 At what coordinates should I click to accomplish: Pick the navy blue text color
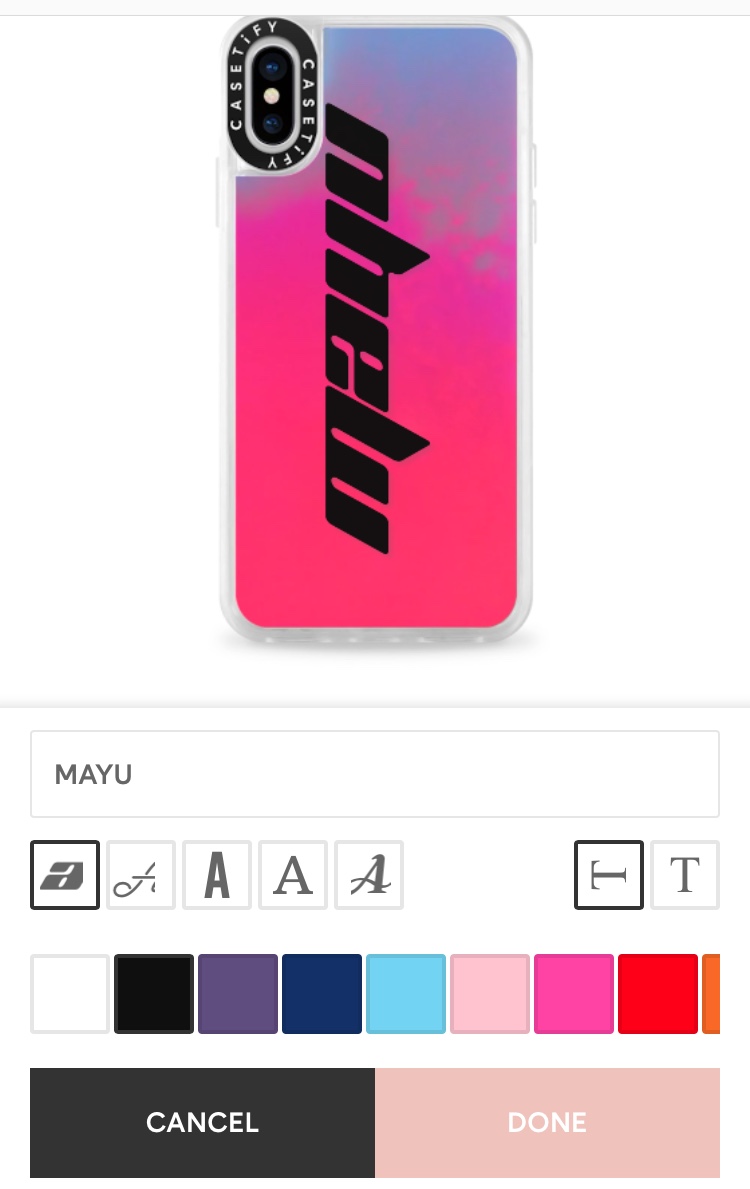(322, 994)
